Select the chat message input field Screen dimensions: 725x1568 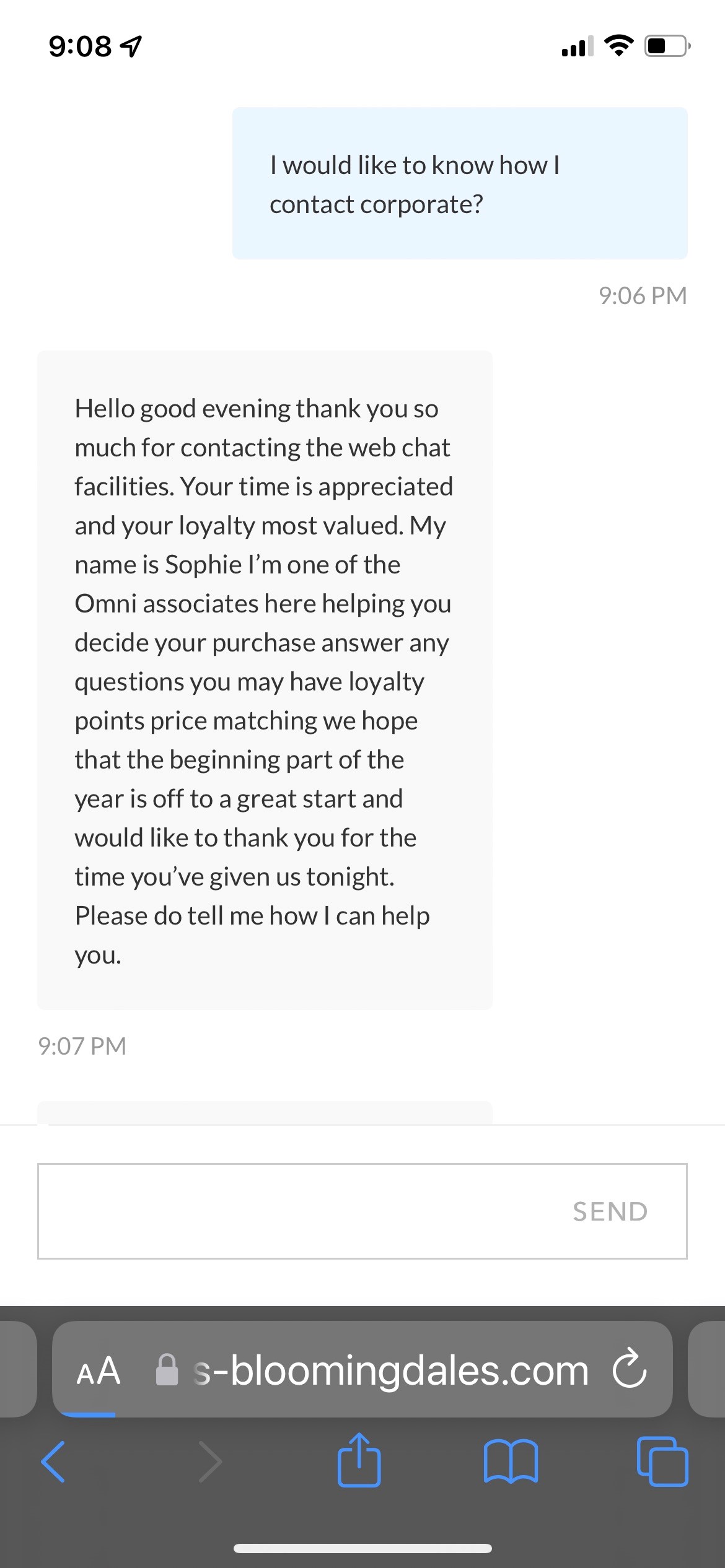pyautogui.click(x=279, y=1212)
